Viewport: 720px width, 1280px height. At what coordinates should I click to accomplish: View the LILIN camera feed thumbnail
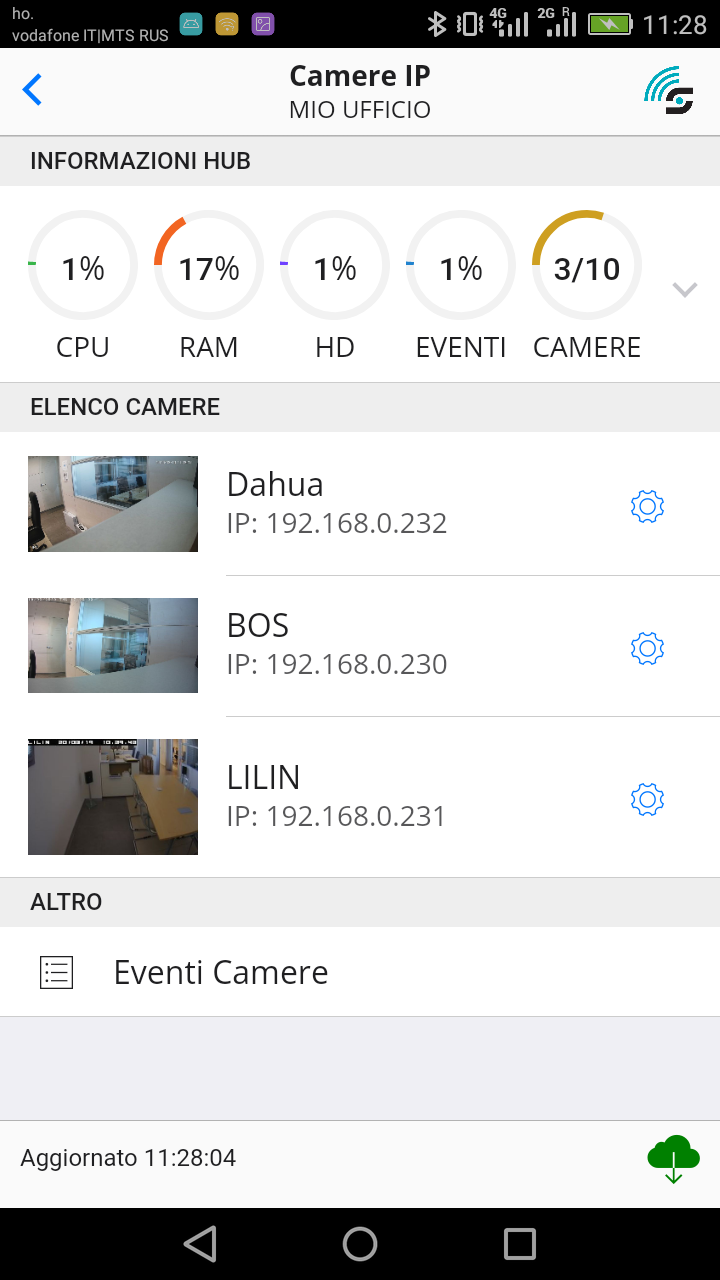point(113,797)
